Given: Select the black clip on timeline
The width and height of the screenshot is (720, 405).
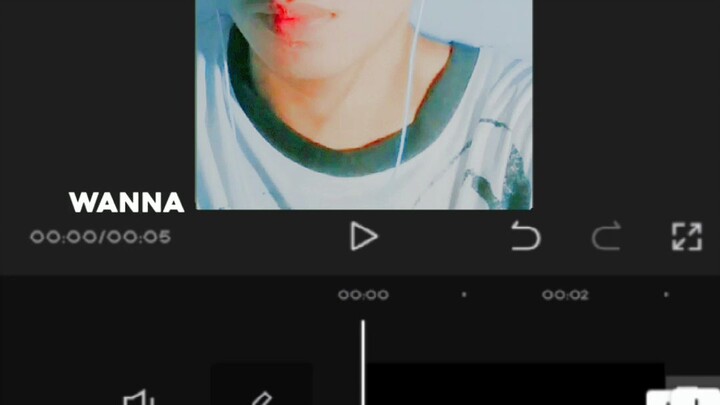Looking at the screenshot, I should click(x=512, y=385).
